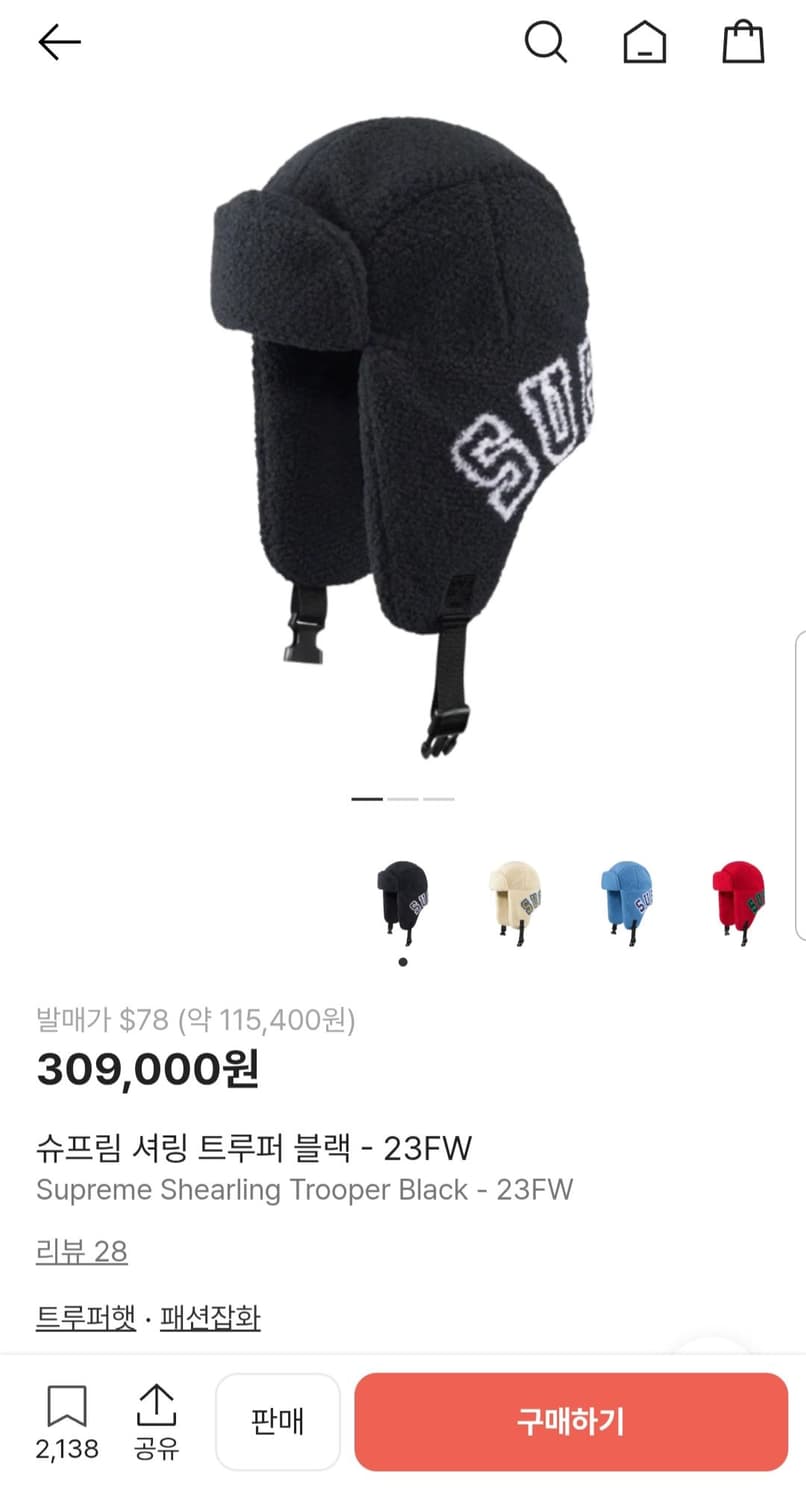
Task: Open the search icon
Action: 546,42
